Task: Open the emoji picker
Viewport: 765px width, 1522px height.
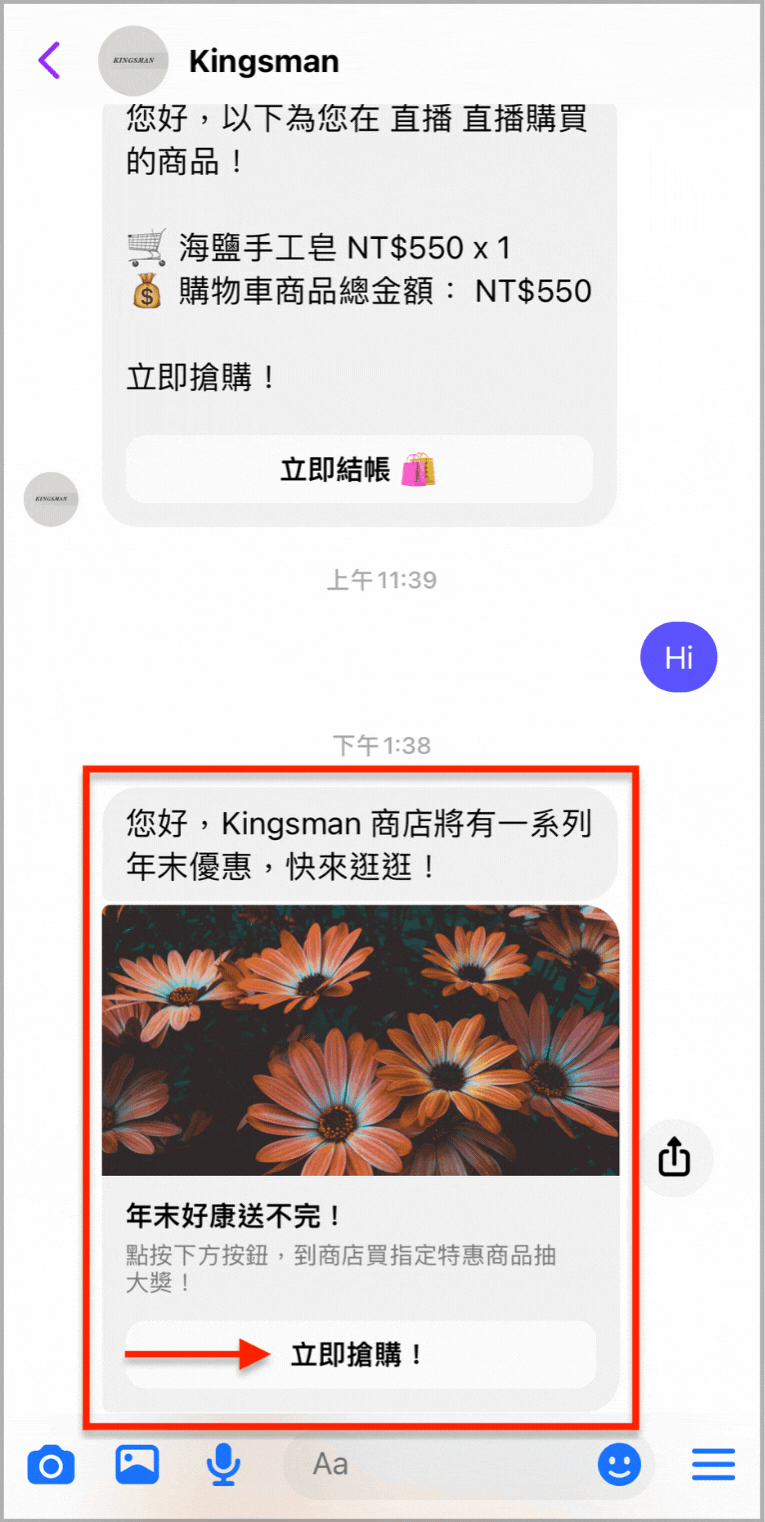Action: pos(619,1465)
